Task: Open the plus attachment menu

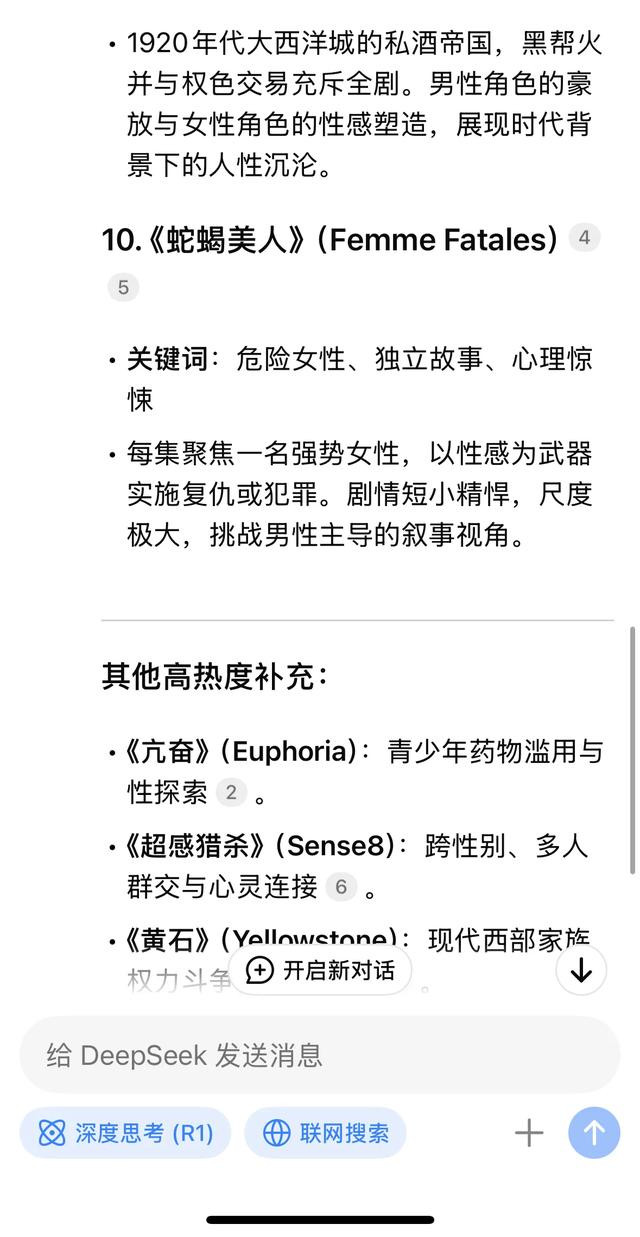Action: 529,1133
